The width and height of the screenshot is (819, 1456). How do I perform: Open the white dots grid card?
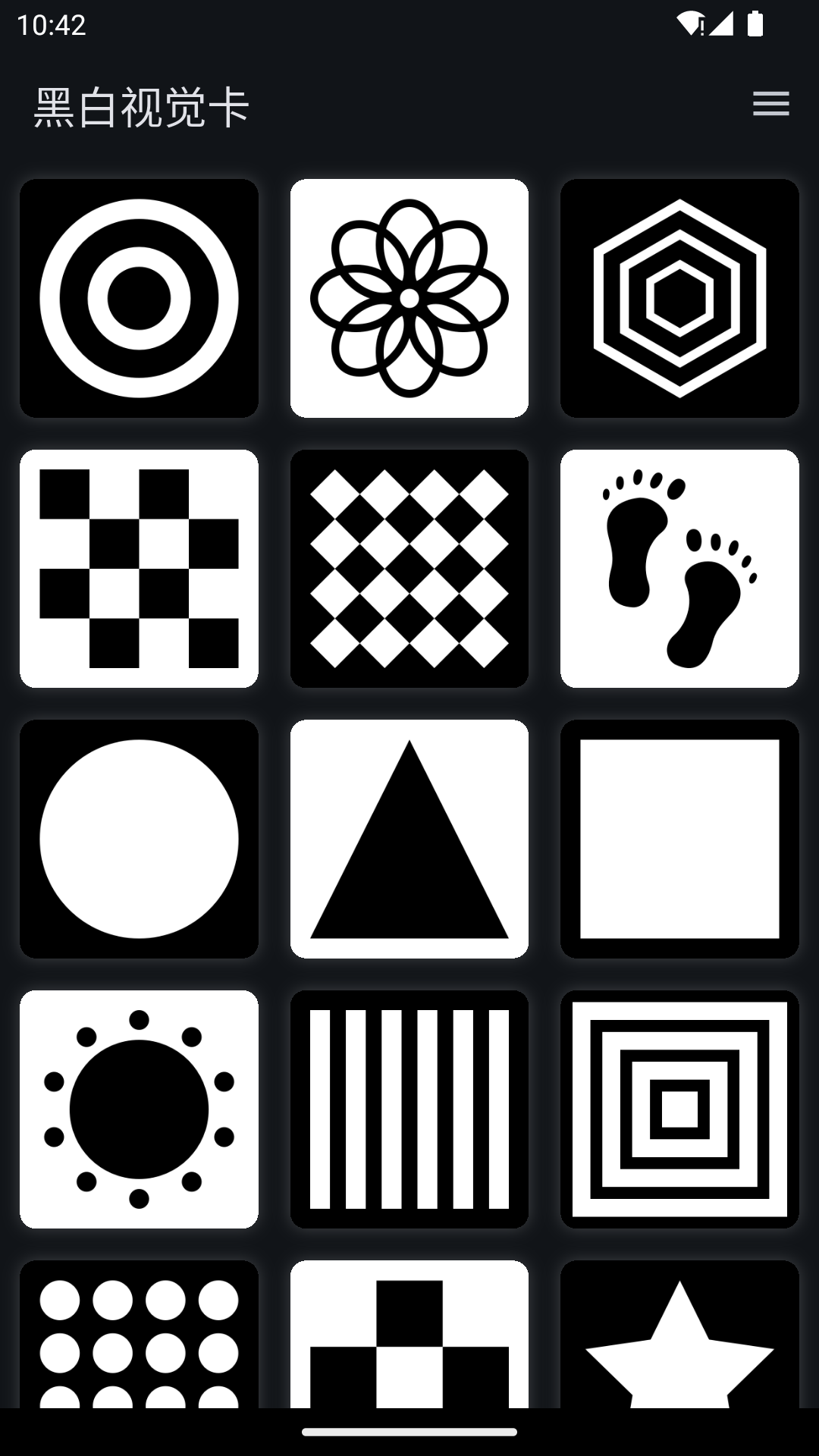pos(139,1335)
